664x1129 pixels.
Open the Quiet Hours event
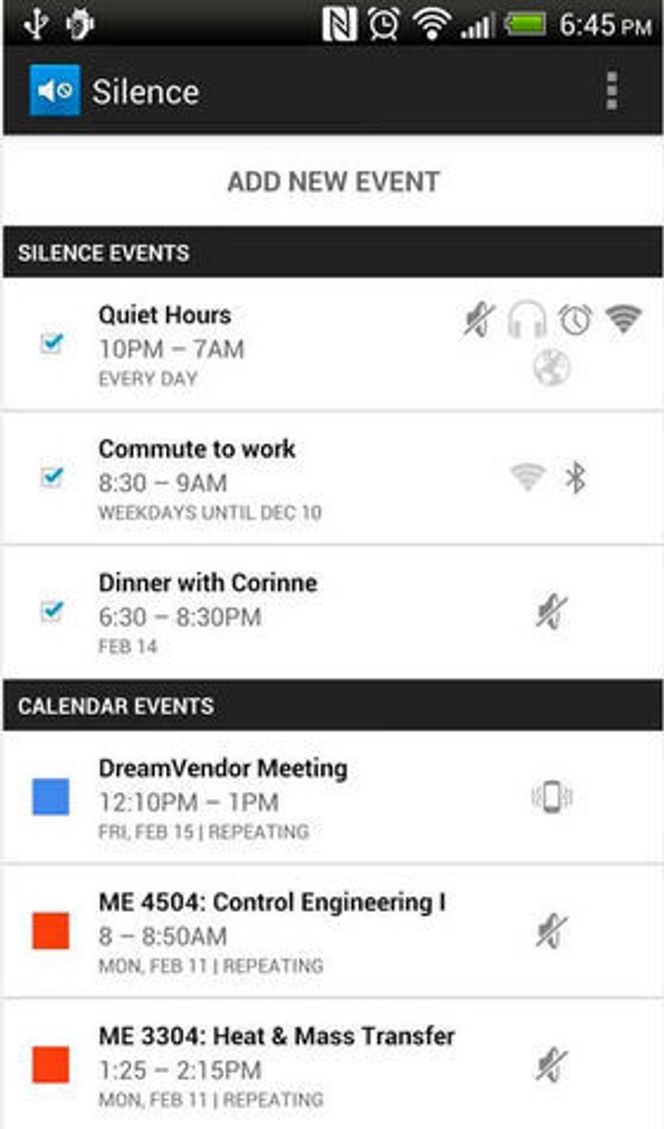click(333, 344)
